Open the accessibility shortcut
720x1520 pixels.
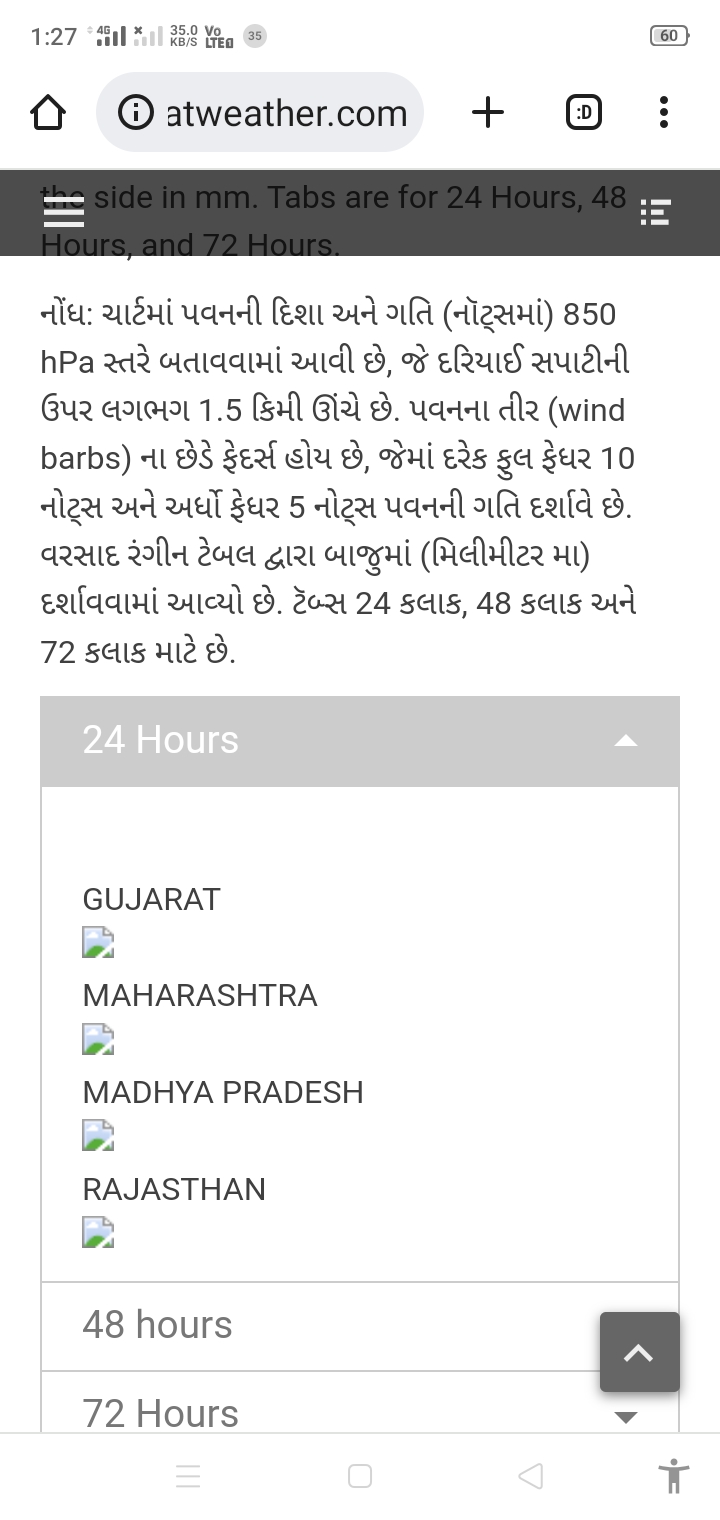674,1476
